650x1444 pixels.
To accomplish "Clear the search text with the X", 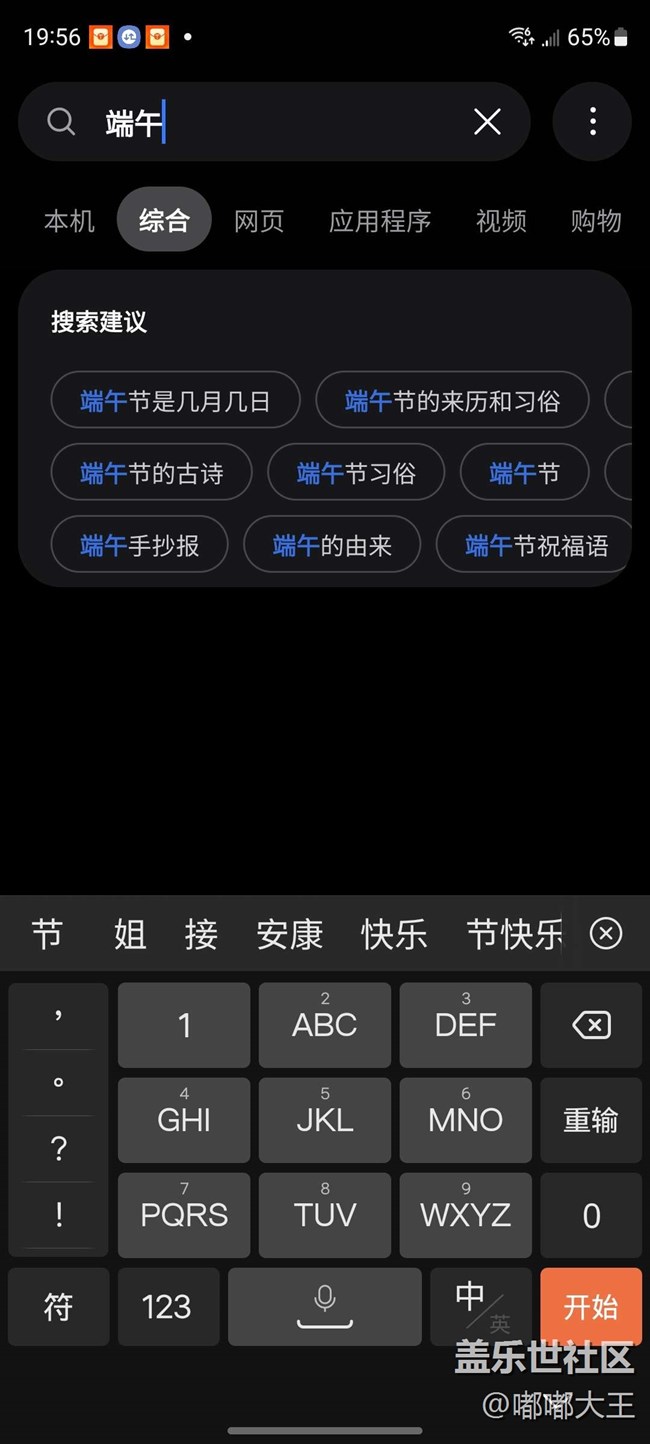I will click(x=487, y=122).
